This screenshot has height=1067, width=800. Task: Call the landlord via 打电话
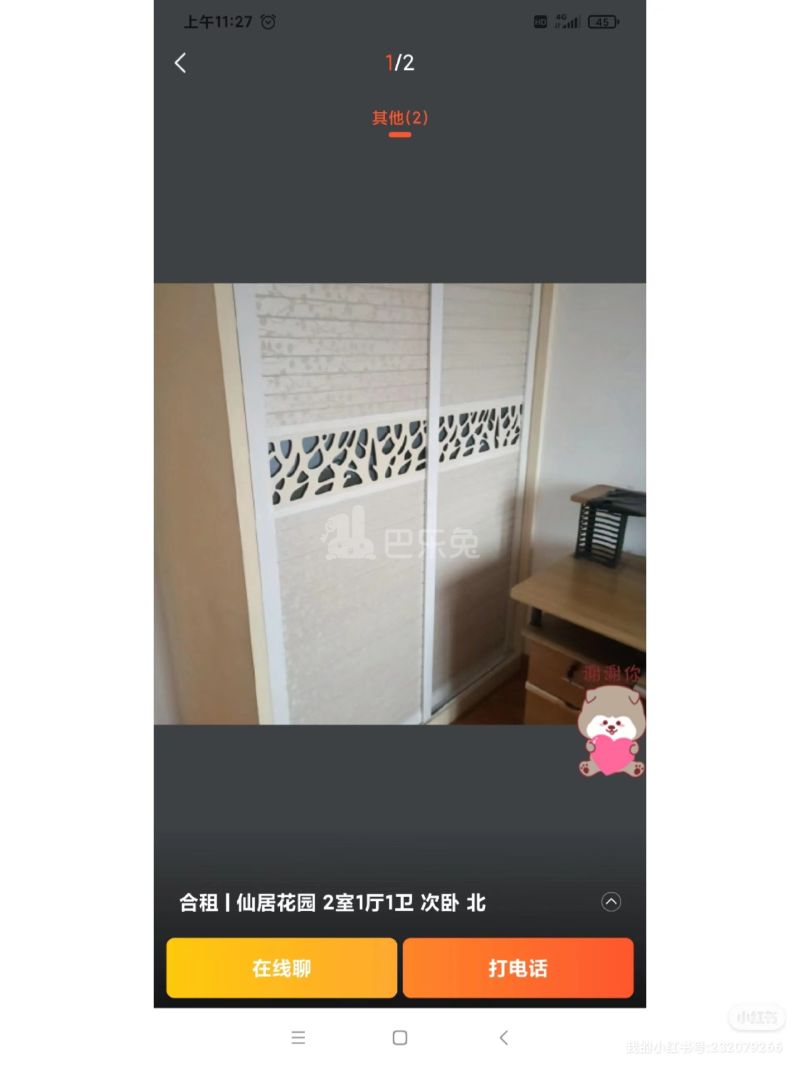[x=518, y=968]
